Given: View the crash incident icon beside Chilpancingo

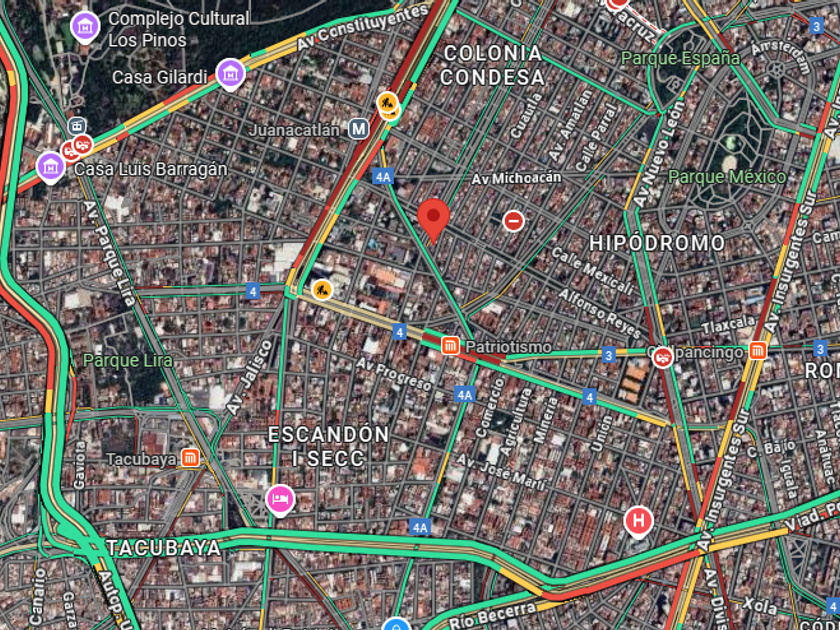Looking at the screenshot, I should 663,357.
